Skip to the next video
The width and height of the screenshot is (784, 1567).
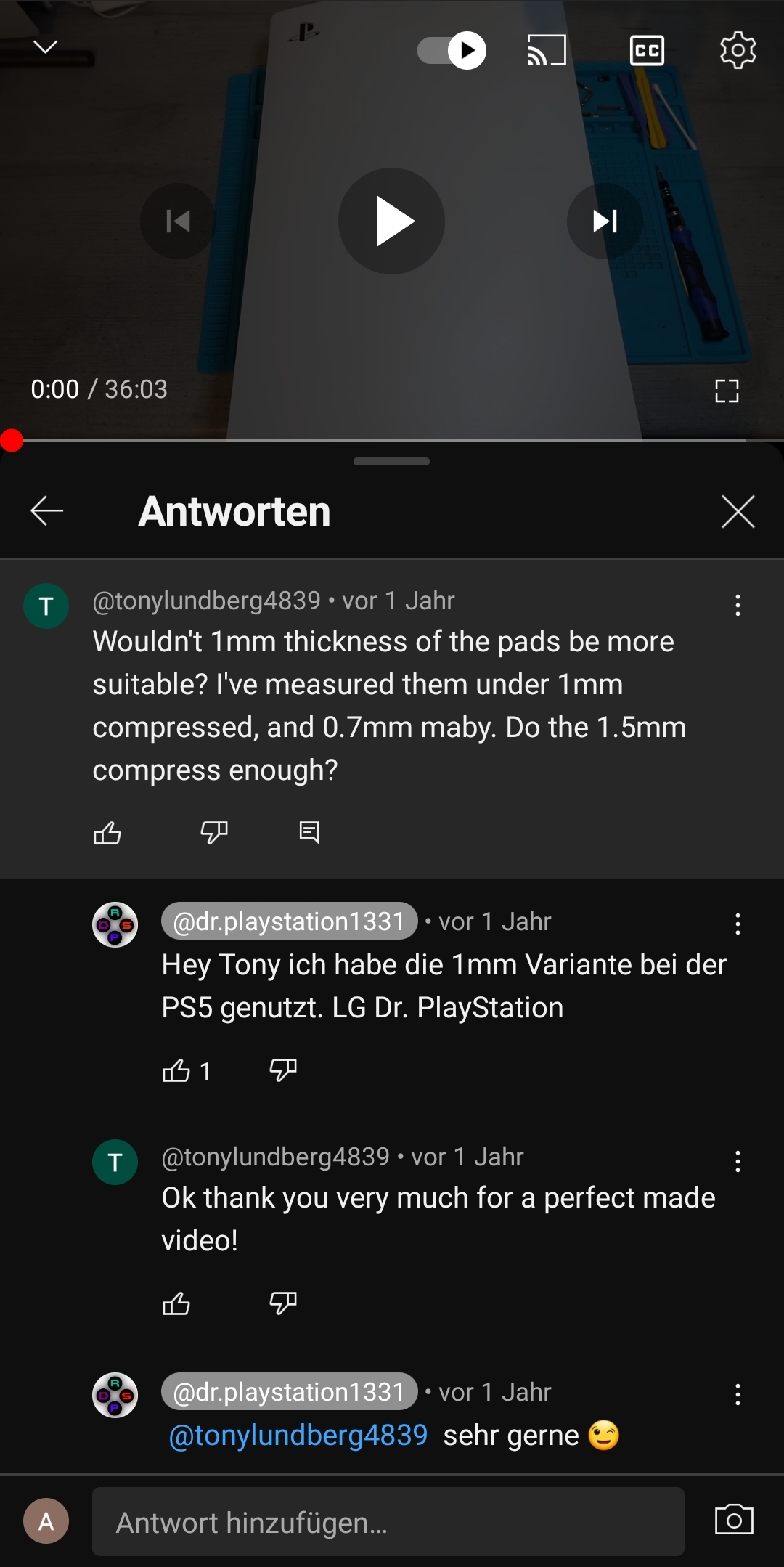(604, 221)
